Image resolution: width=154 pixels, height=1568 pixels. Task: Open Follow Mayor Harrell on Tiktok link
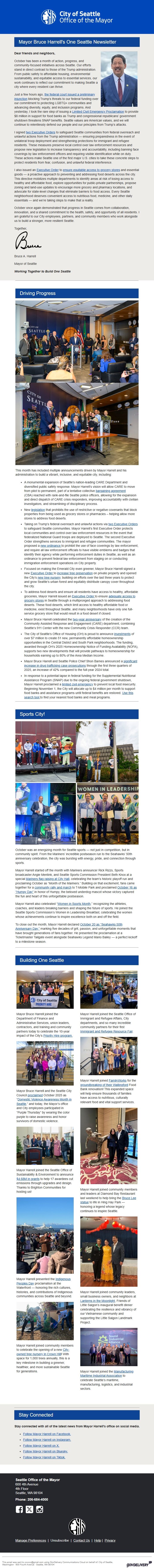(x=44, y=1457)
